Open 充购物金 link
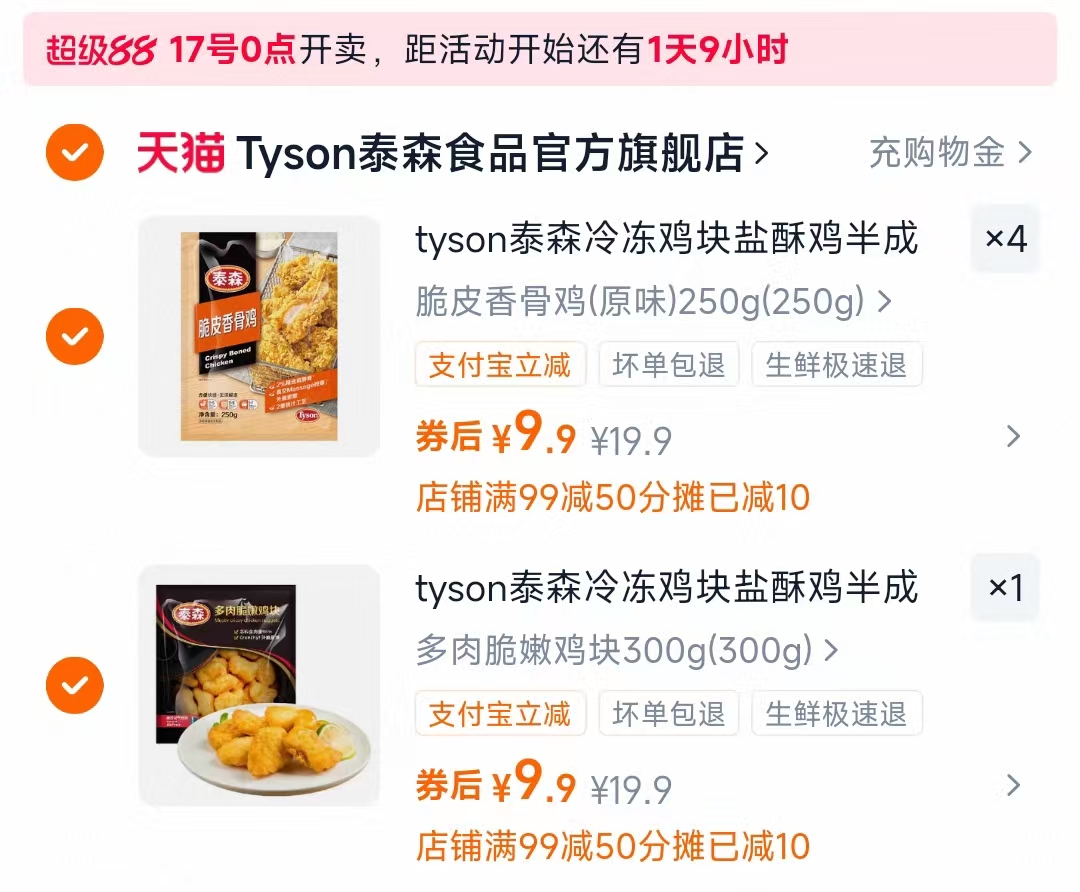The width and height of the screenshot is (1080, 892). pyautogui.click(x=950, y=153)
